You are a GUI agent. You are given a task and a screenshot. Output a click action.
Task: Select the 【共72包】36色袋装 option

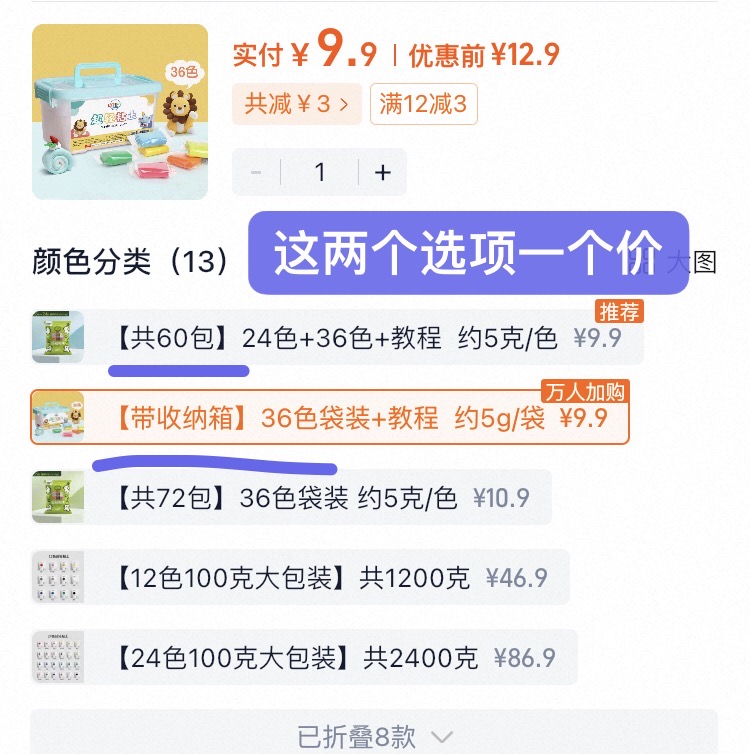click(330, 497)
